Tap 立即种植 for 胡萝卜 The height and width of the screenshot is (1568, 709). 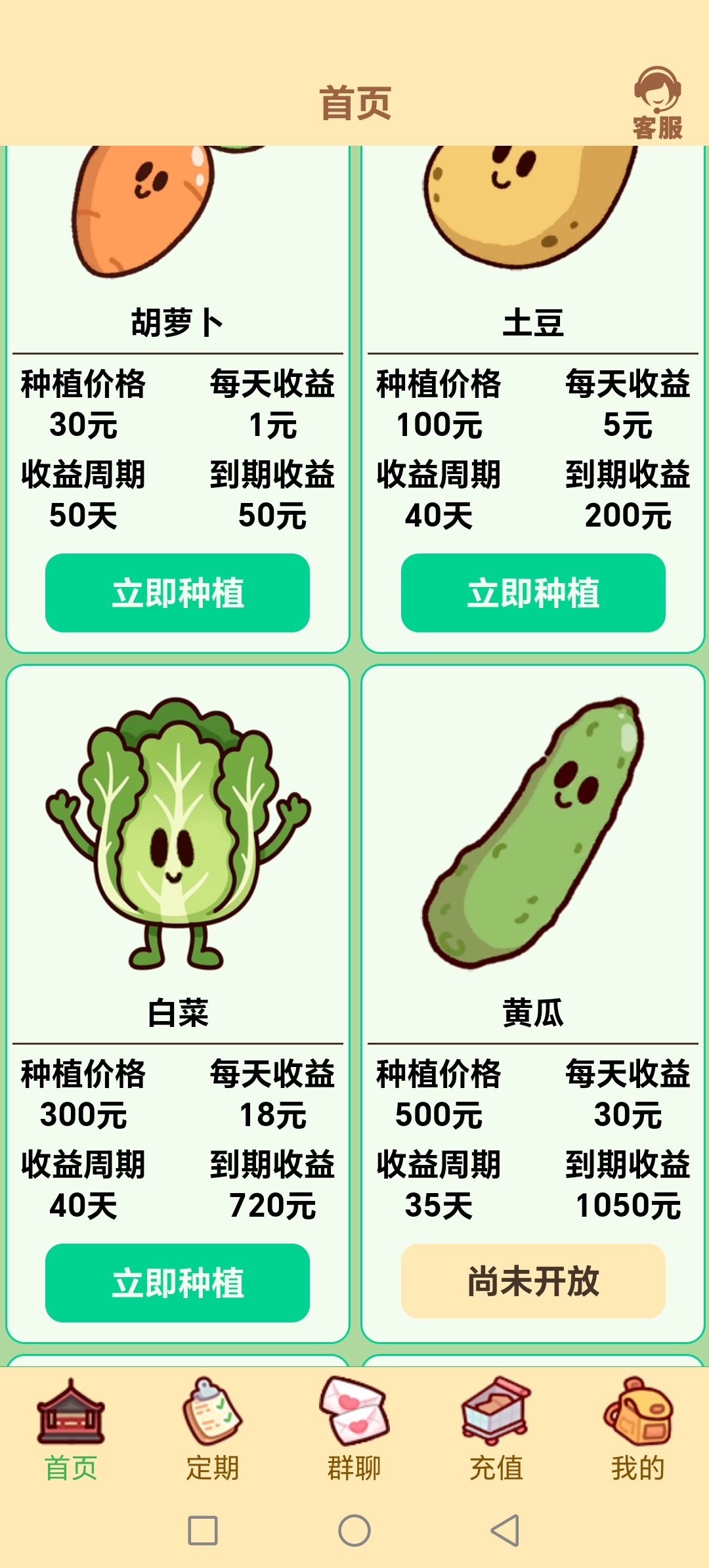[x=177, y=593]
